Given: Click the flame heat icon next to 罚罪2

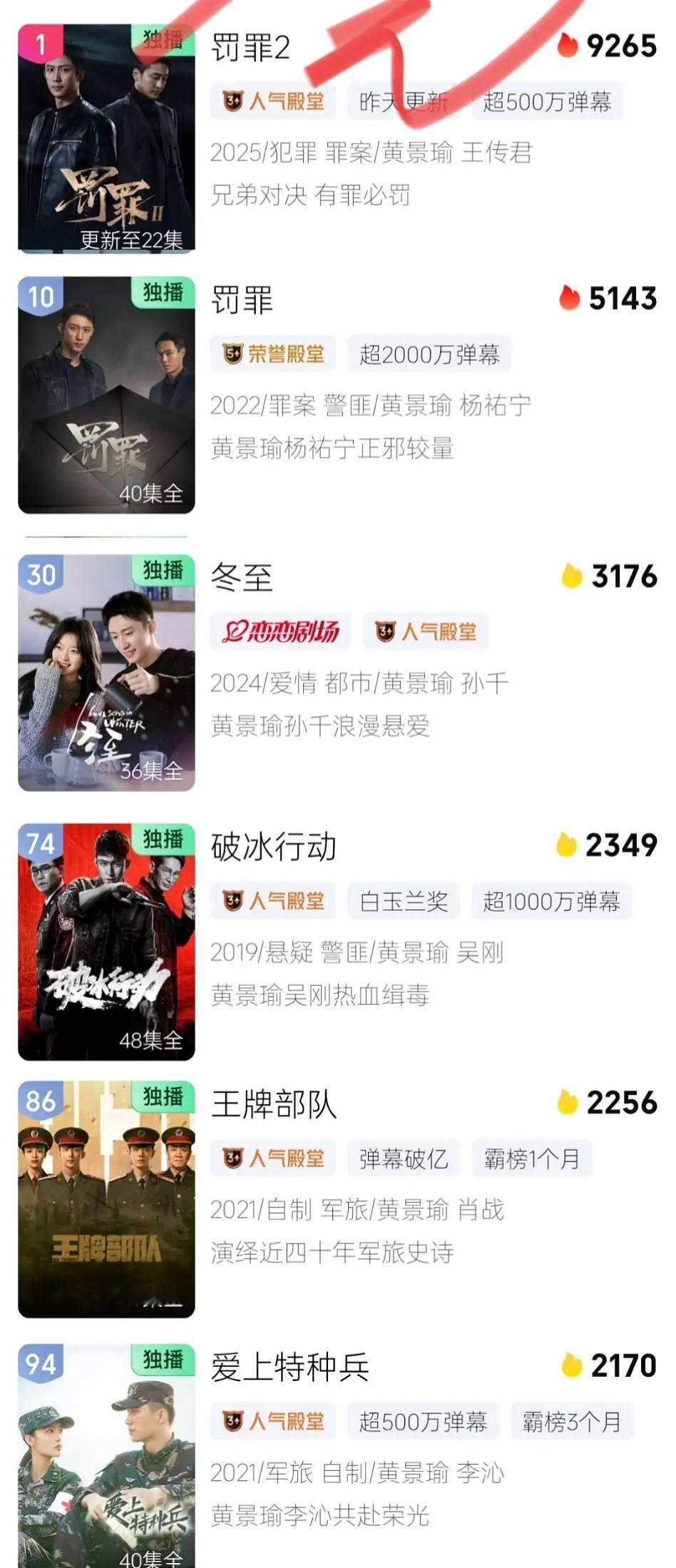Looking at the screenshot, I should point(567,46).
